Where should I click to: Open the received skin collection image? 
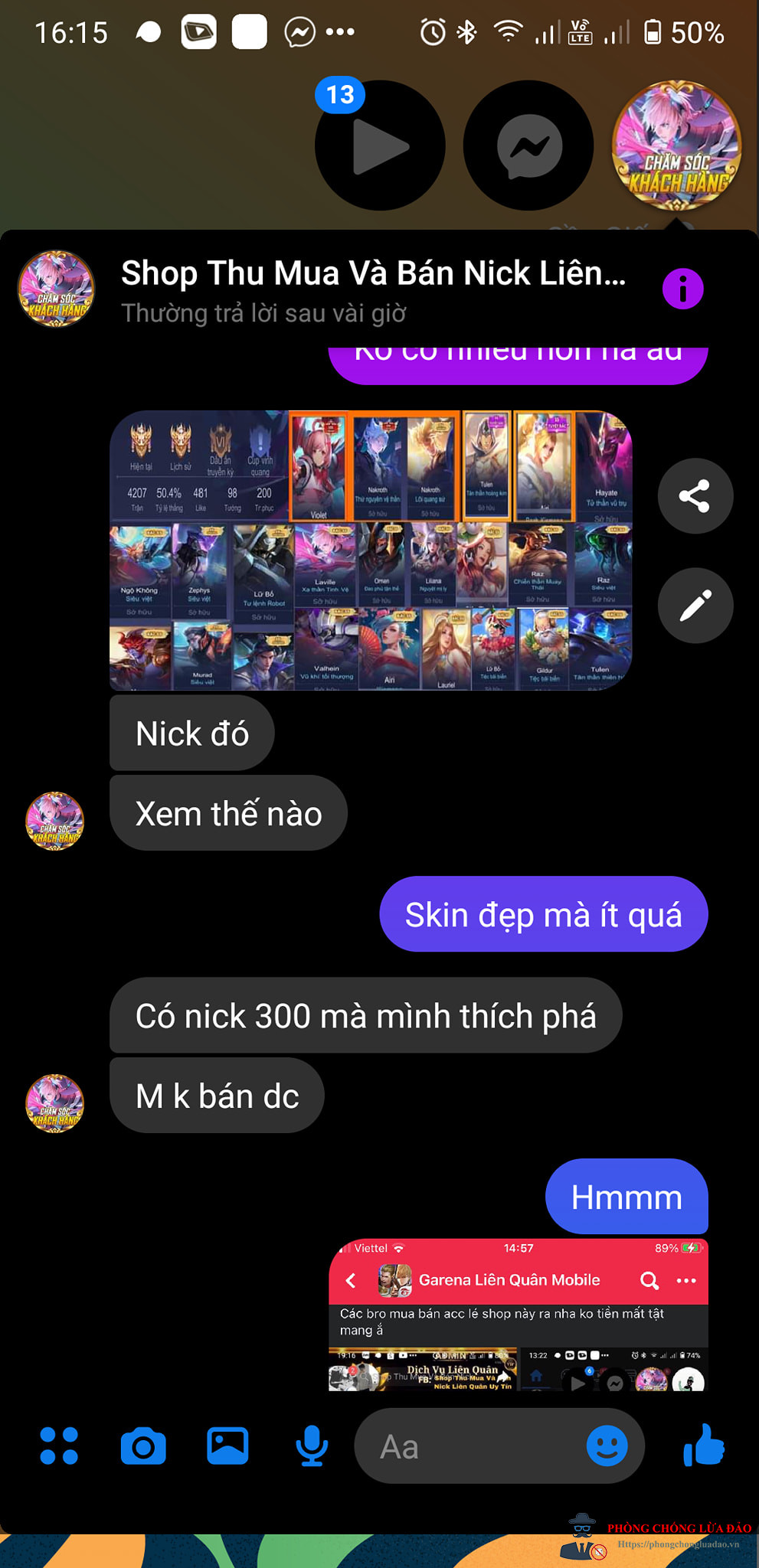pyautogui.click(x=371, y=550)
